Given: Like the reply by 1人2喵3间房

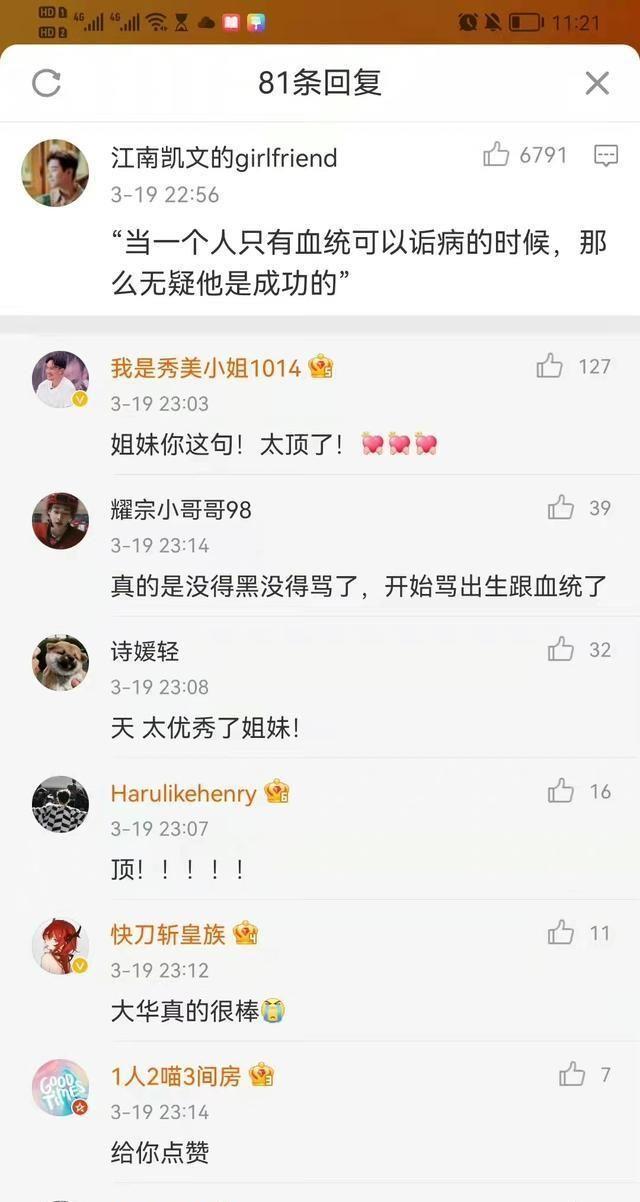Looking at the screenshot, I should point(572,1075).
